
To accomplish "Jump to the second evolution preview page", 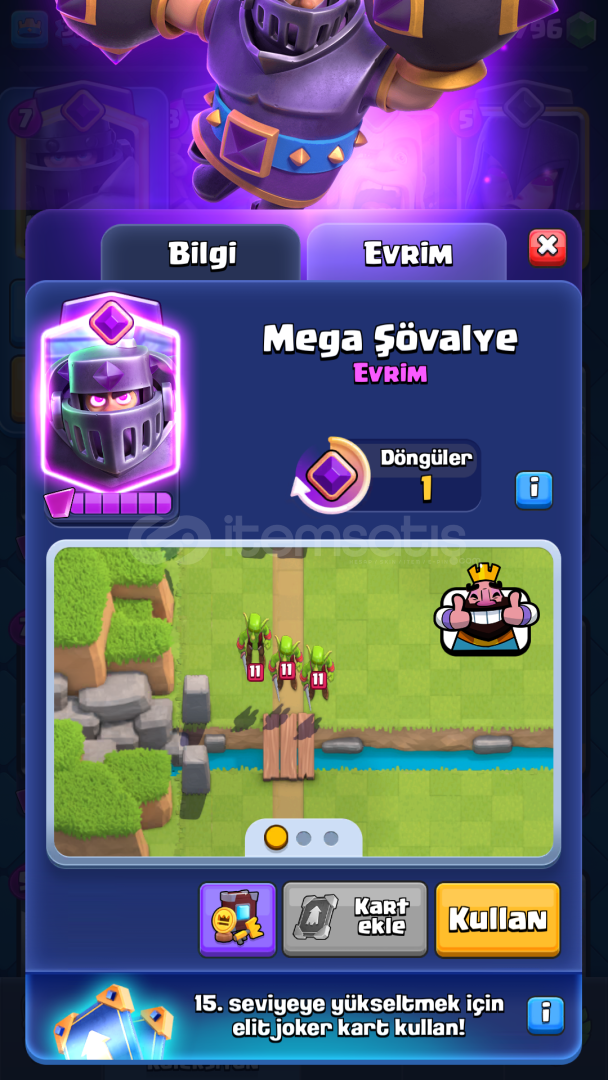I will pos(304,838).
